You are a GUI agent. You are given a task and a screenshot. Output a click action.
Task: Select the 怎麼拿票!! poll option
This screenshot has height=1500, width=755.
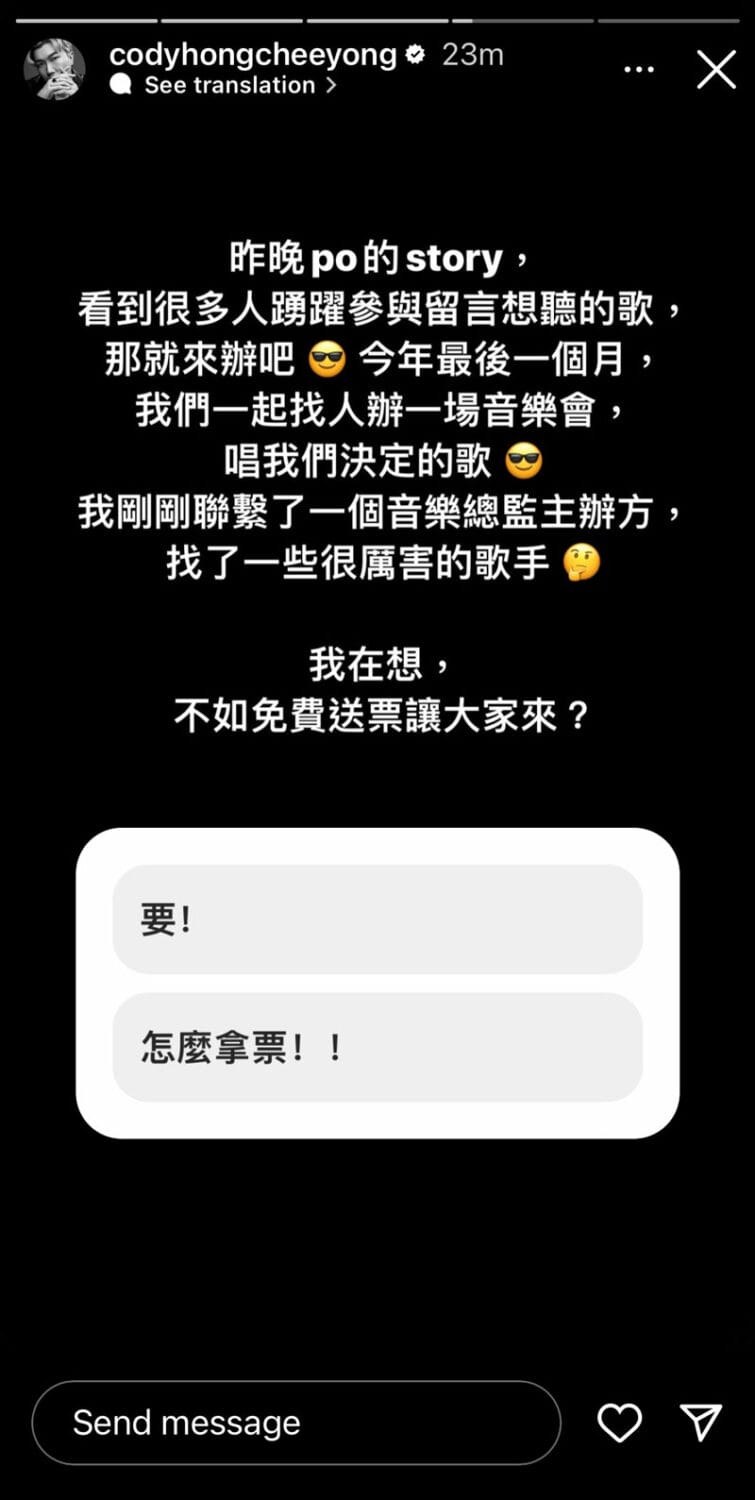[x=377, y=1047]
